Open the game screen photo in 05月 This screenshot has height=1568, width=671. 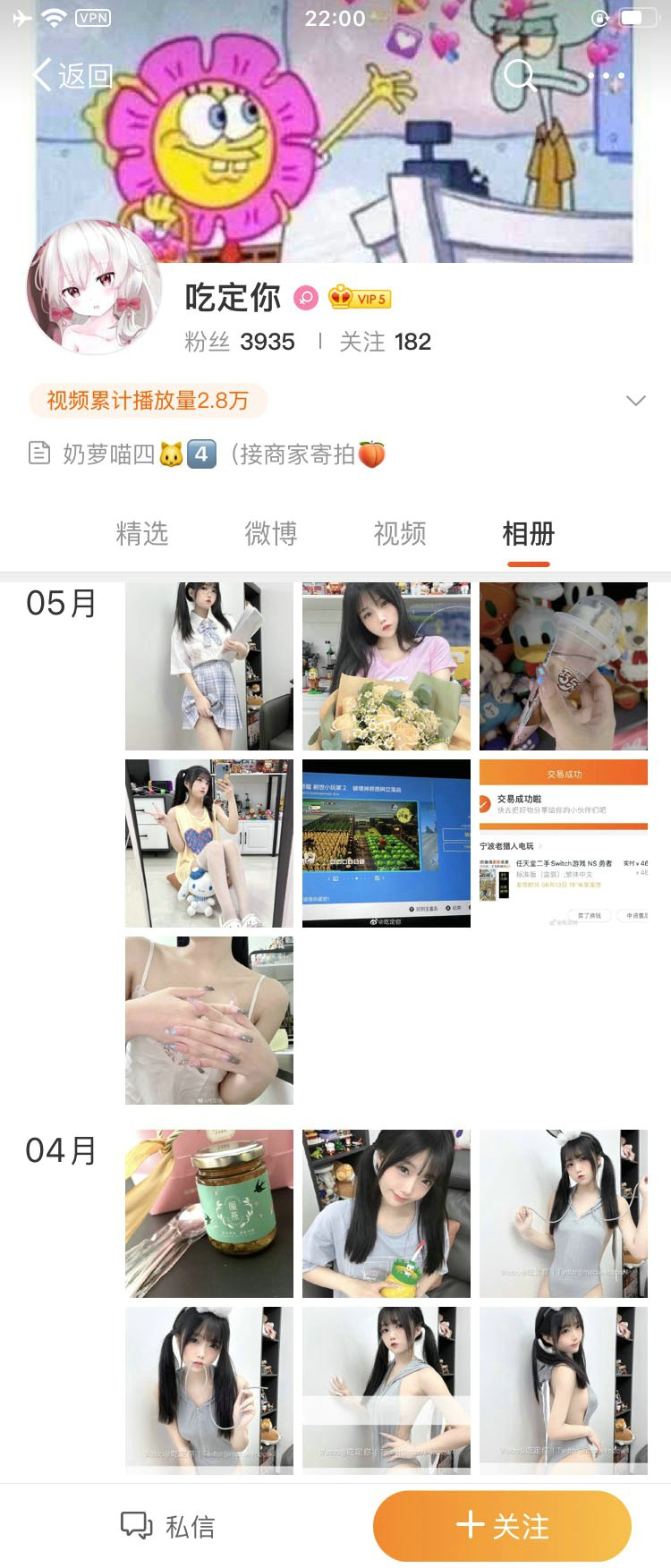click(x=386, y=843)
